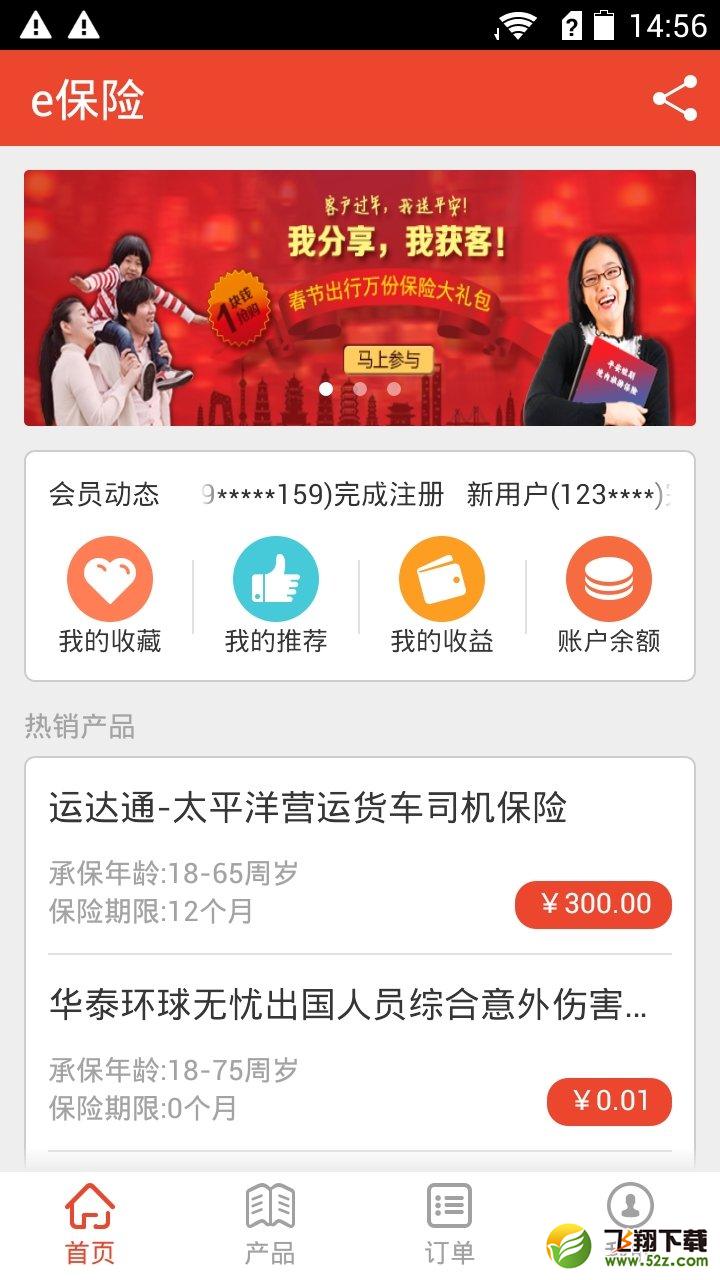The height and width of the screenshot is (1280, 720).
Task: Switch to the 产品 tab
Action: click(x=270, y=1224)
